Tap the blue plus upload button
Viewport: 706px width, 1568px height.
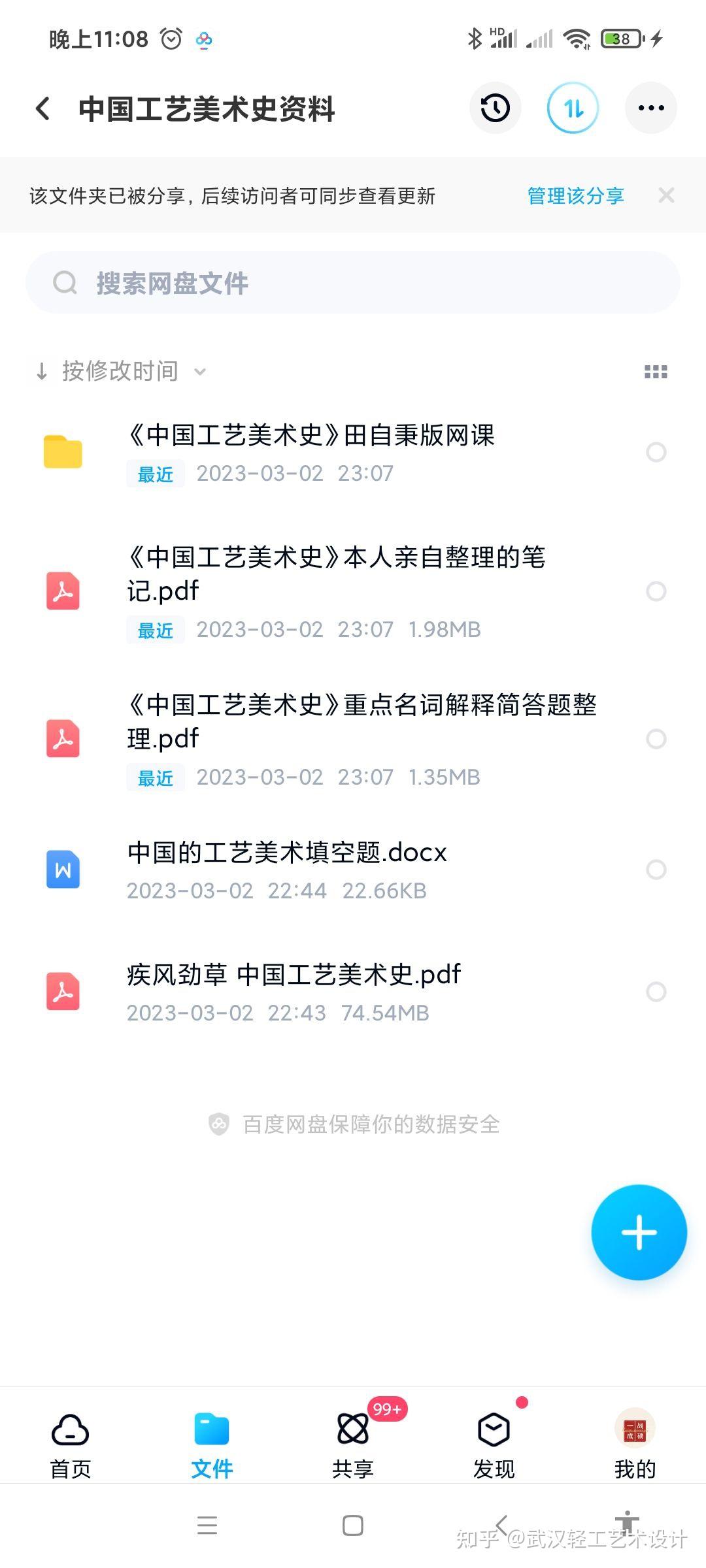[x=639, y=1232]
